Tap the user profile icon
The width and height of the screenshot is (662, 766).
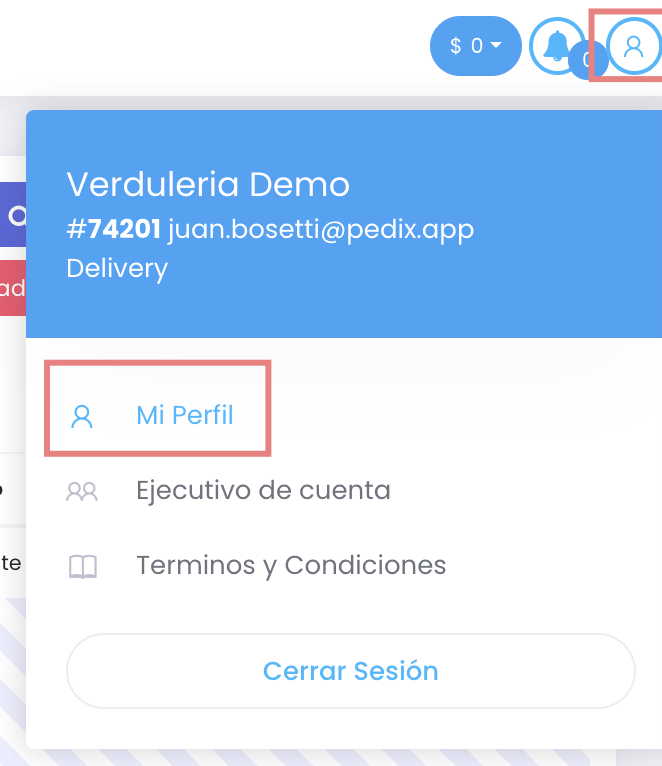[633, 46]
